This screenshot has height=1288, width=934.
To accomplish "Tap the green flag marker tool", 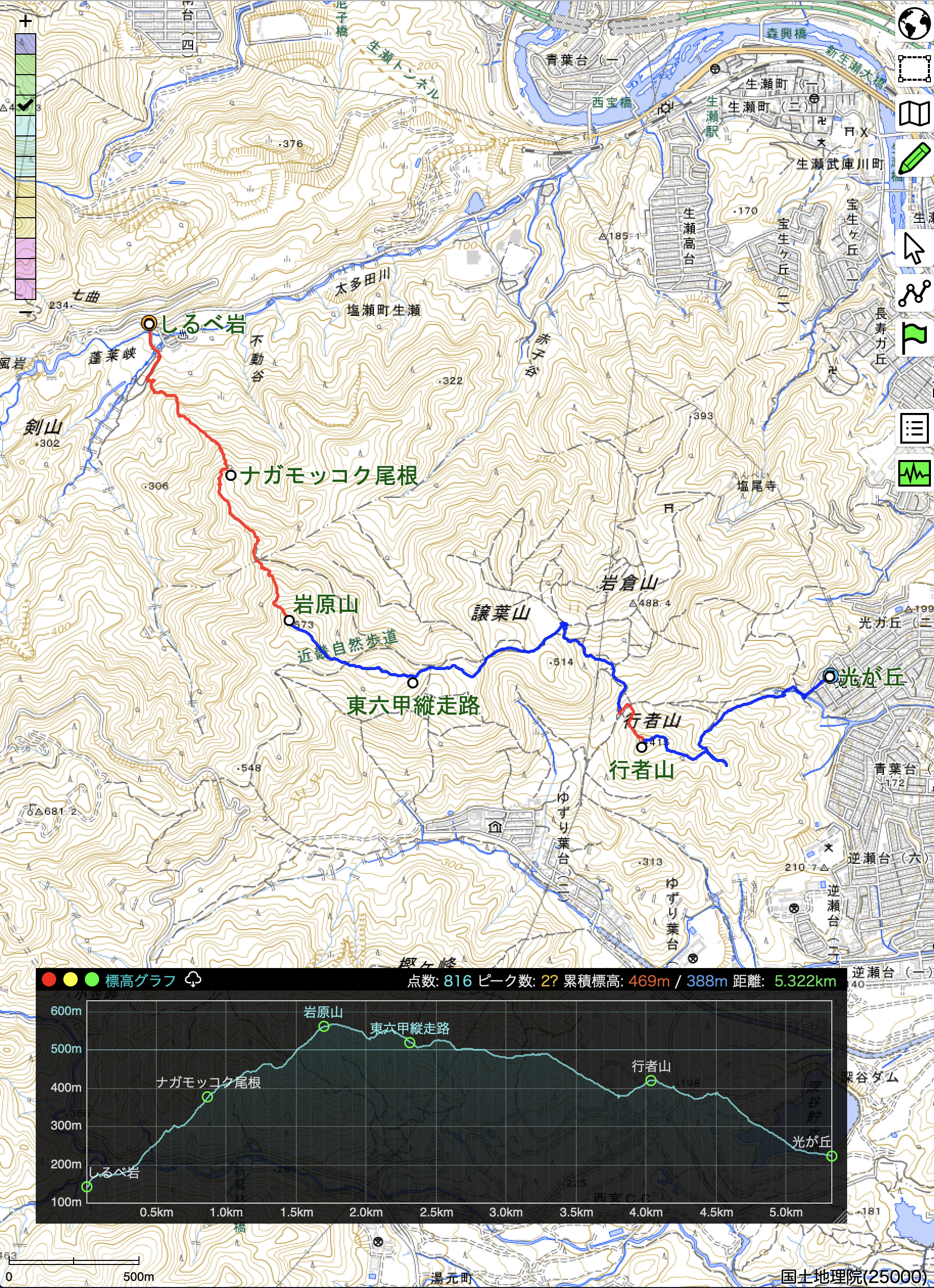I will click(914, 338).
